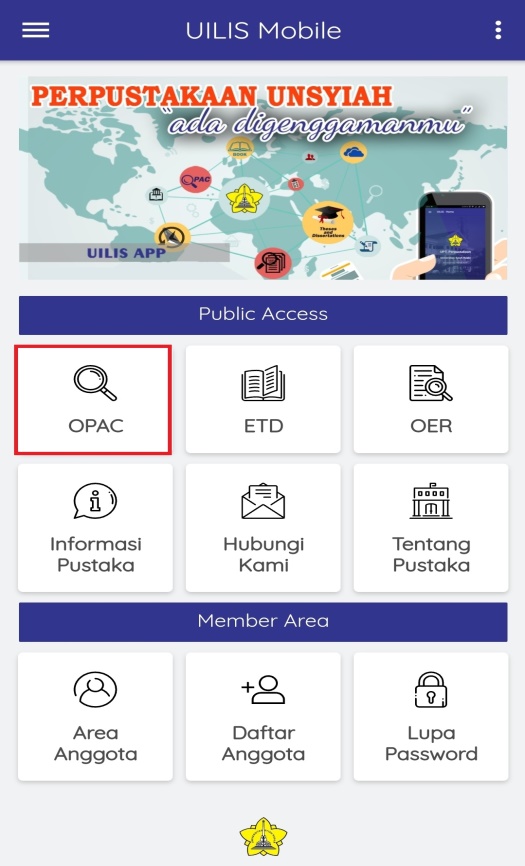
Task: Open the OPAC catalog search
Action: (93, 400)
